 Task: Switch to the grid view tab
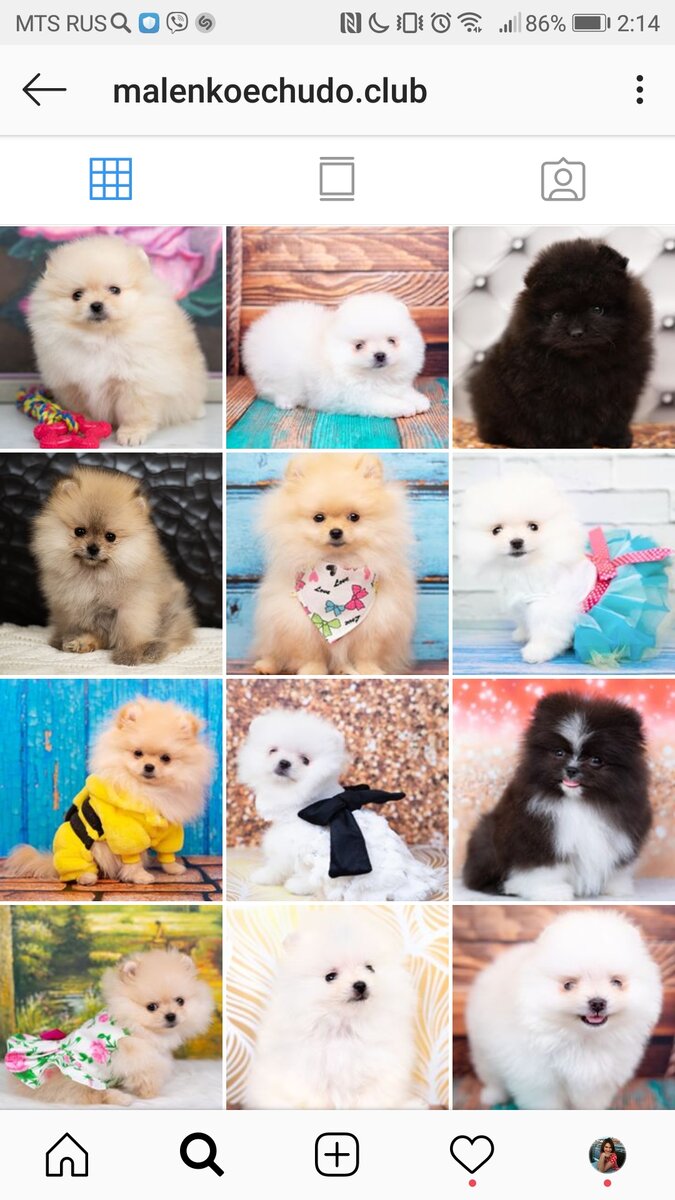pos(111,180)
